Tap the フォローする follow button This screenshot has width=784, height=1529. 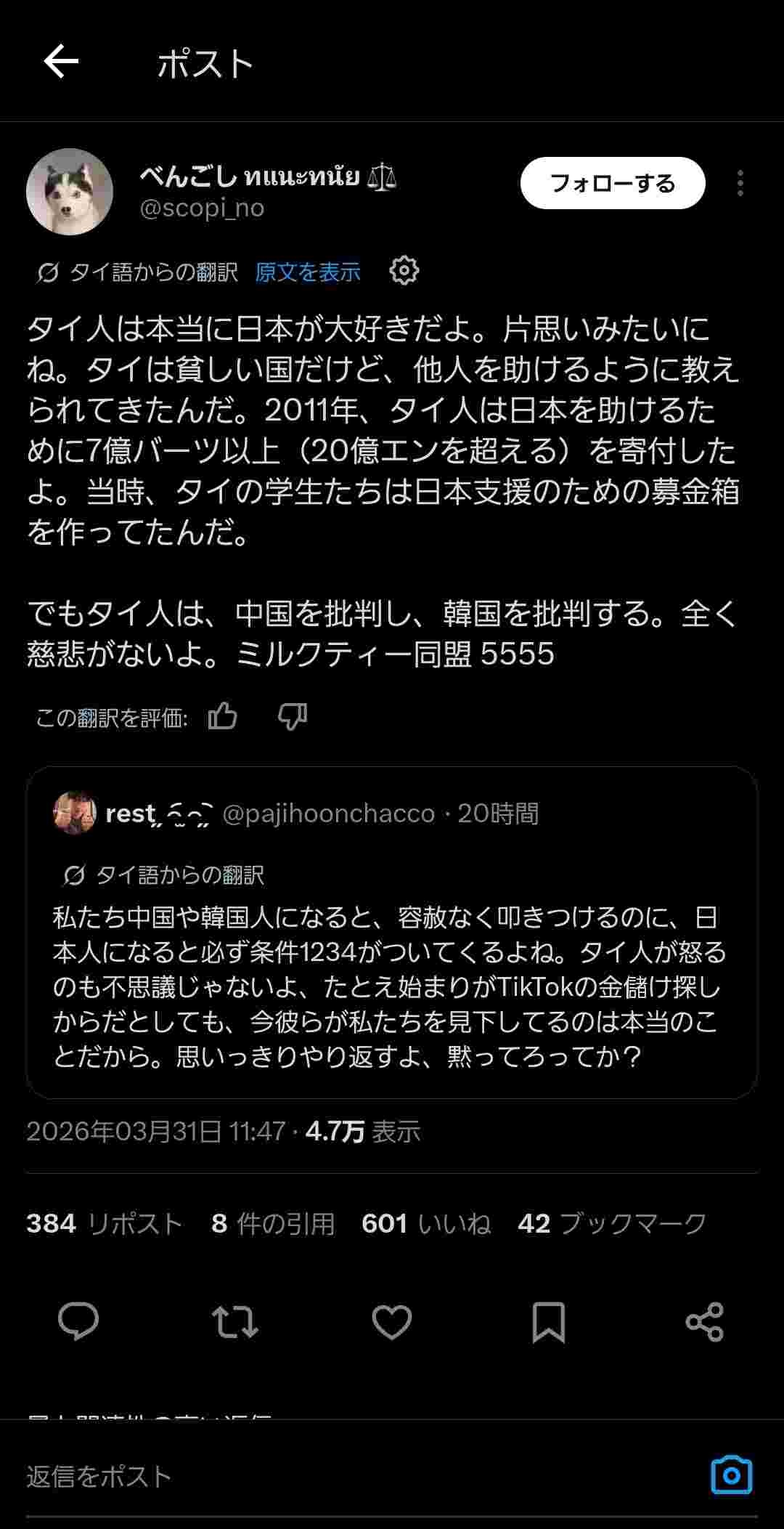coord(612,183)
